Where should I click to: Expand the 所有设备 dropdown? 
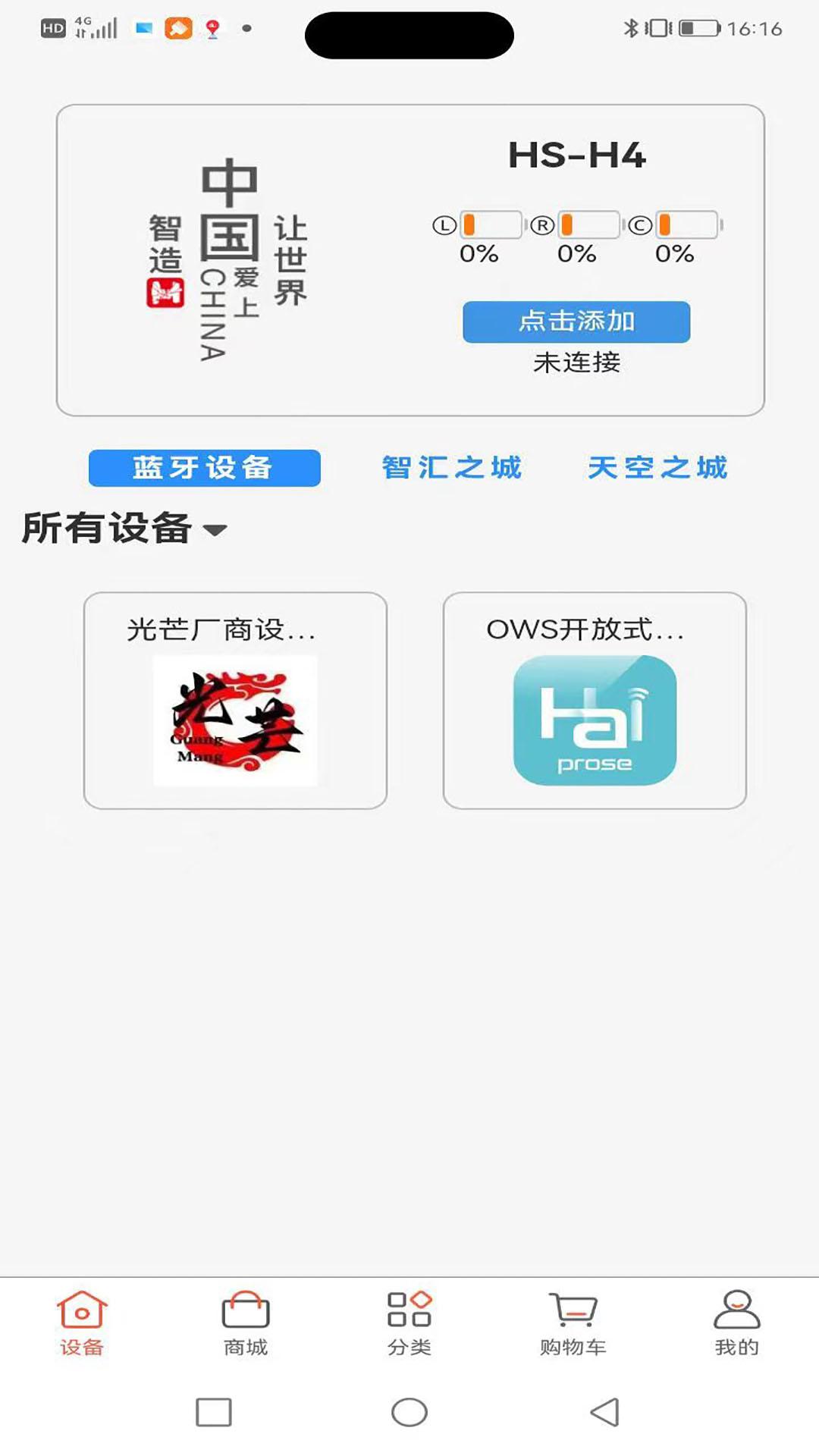(x=125, y=529)
